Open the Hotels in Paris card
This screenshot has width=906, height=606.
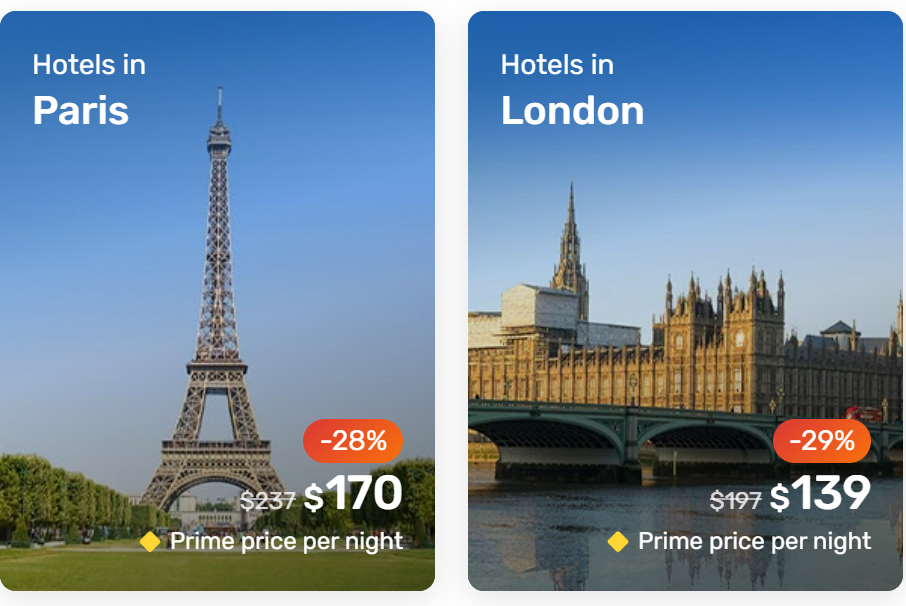pos(217,300)
